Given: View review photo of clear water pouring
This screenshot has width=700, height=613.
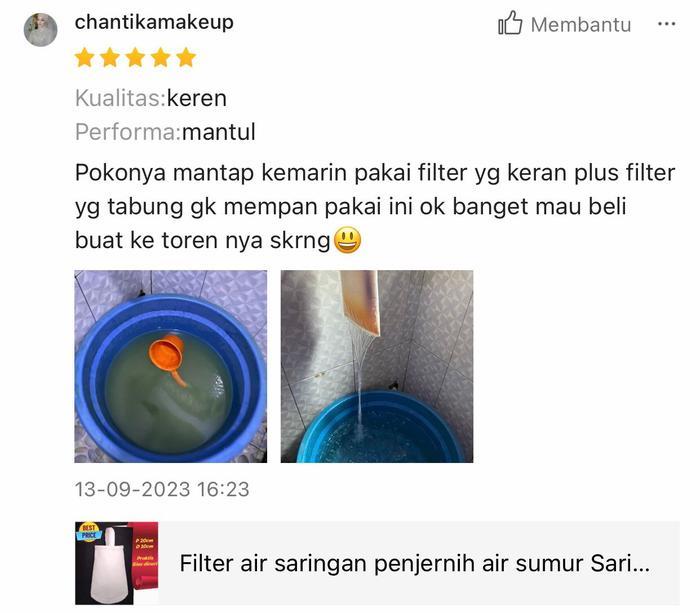Looking at the screenshot, I should coord(377,366).
